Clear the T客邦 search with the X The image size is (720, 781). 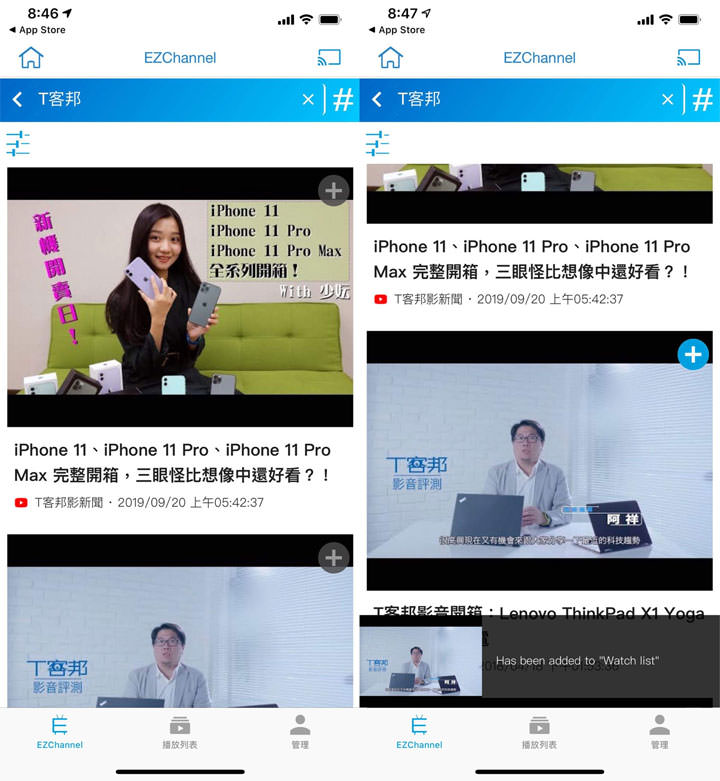(308, 100)
